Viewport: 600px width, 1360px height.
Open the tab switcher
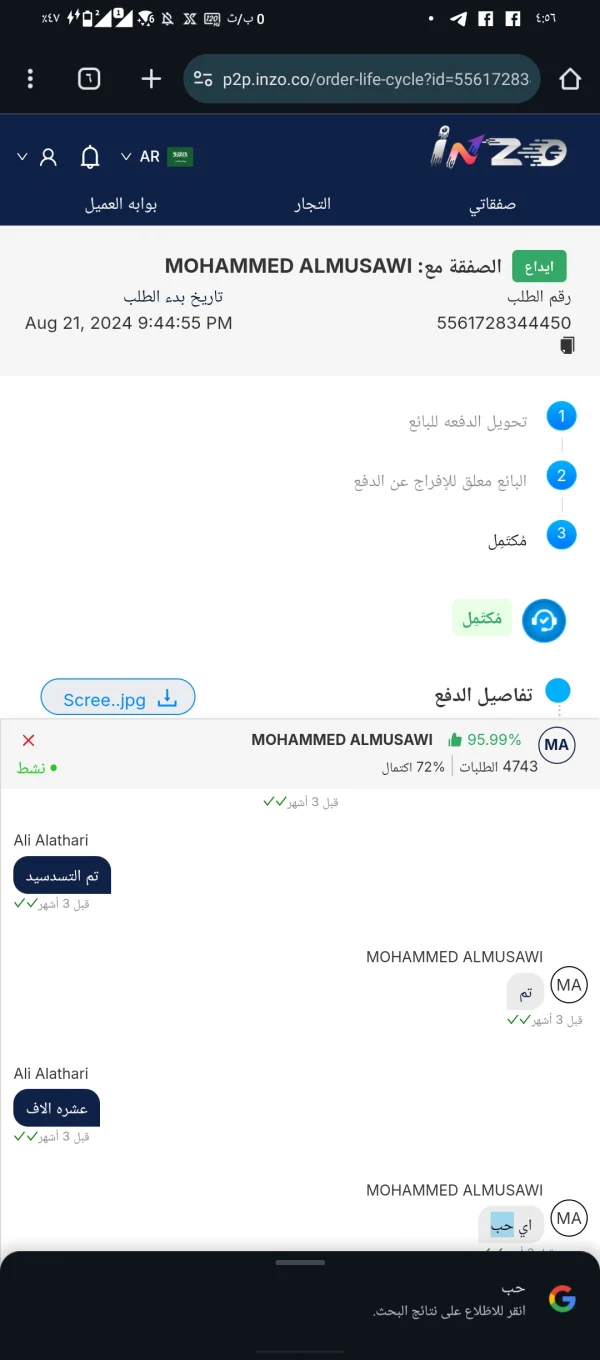click(x=89, y=79)
